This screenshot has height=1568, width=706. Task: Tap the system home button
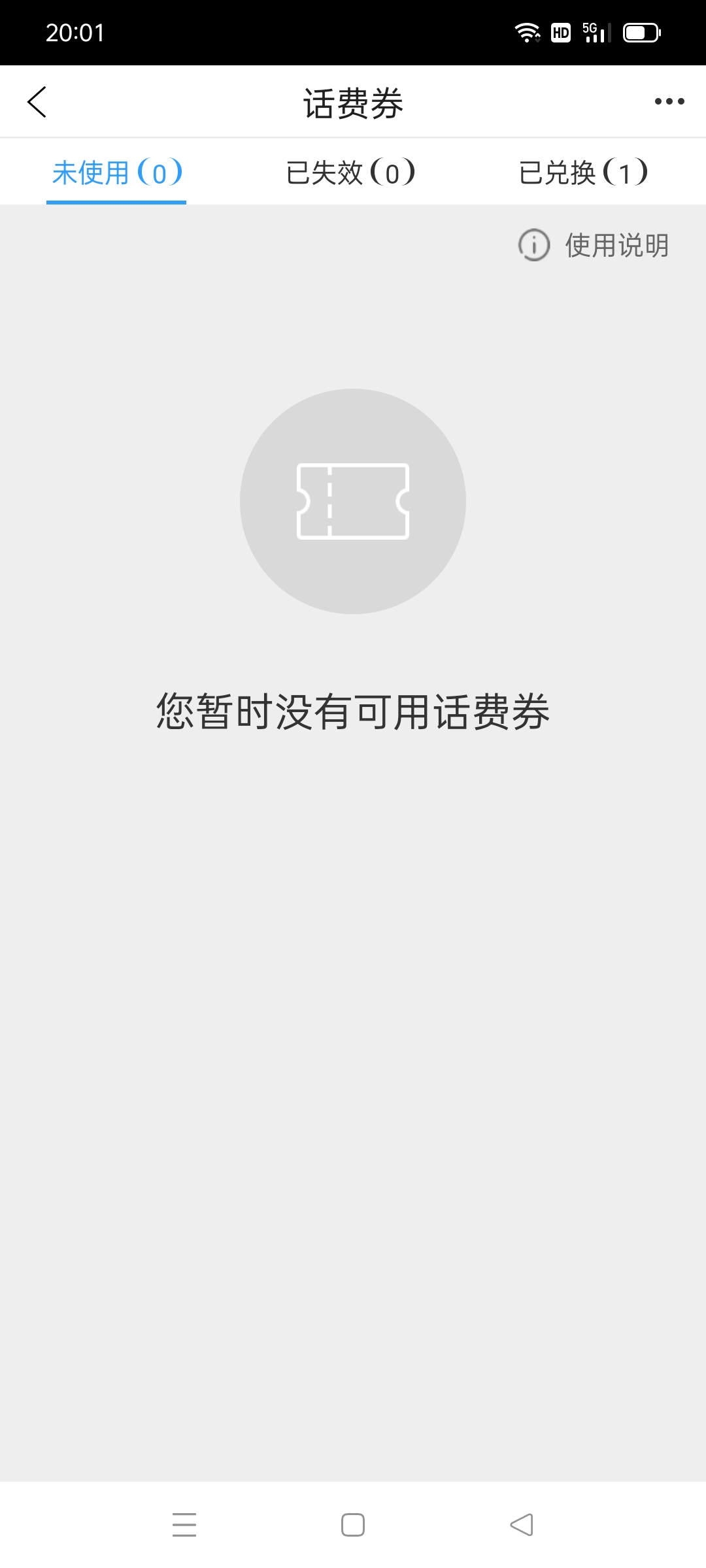[353, 1525]
